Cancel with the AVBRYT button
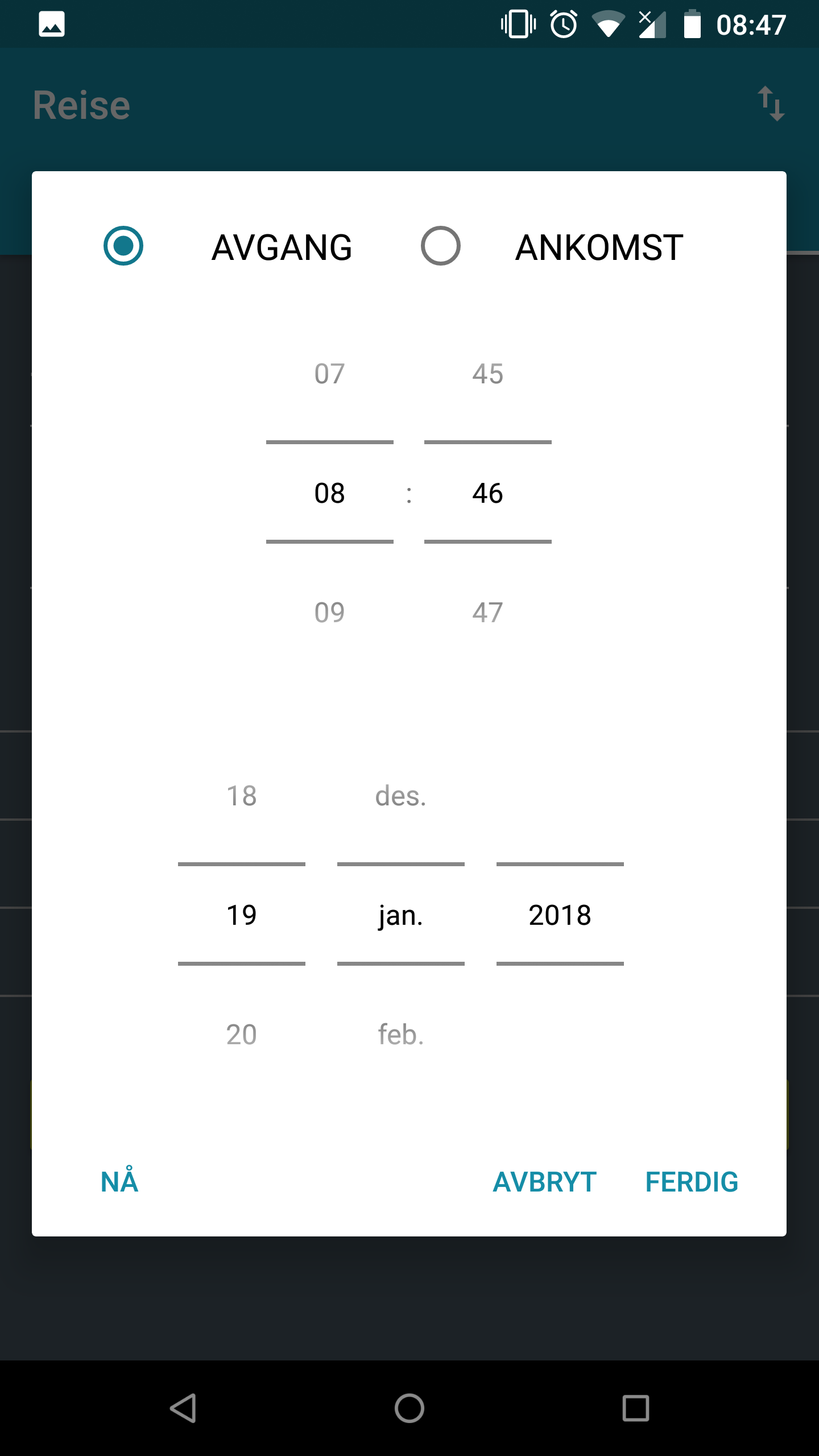The width and height of the screenshot is (819, 1456). (x=545, y=1182)
